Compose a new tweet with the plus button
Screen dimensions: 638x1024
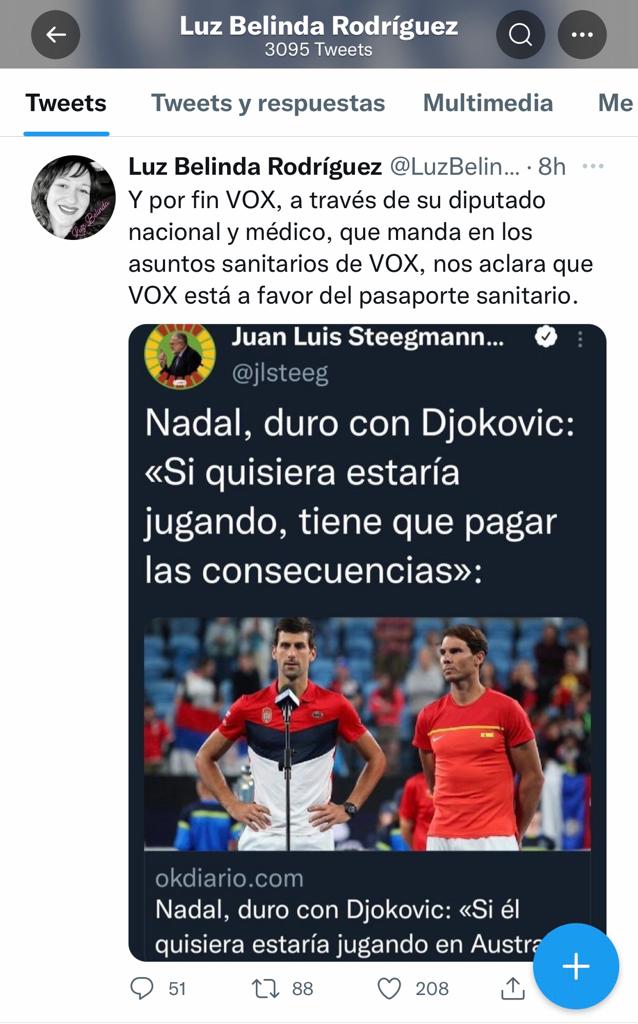point(576,966)
